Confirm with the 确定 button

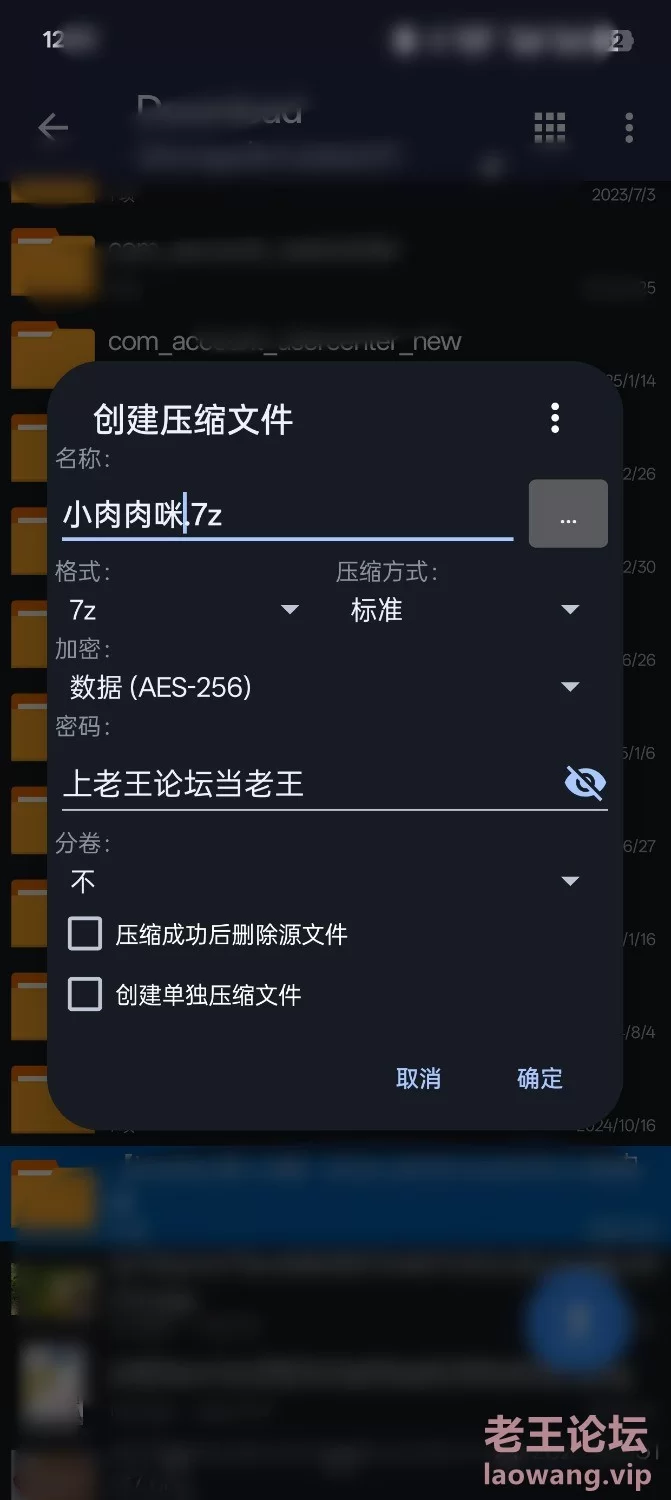[x=540, y=1078]
